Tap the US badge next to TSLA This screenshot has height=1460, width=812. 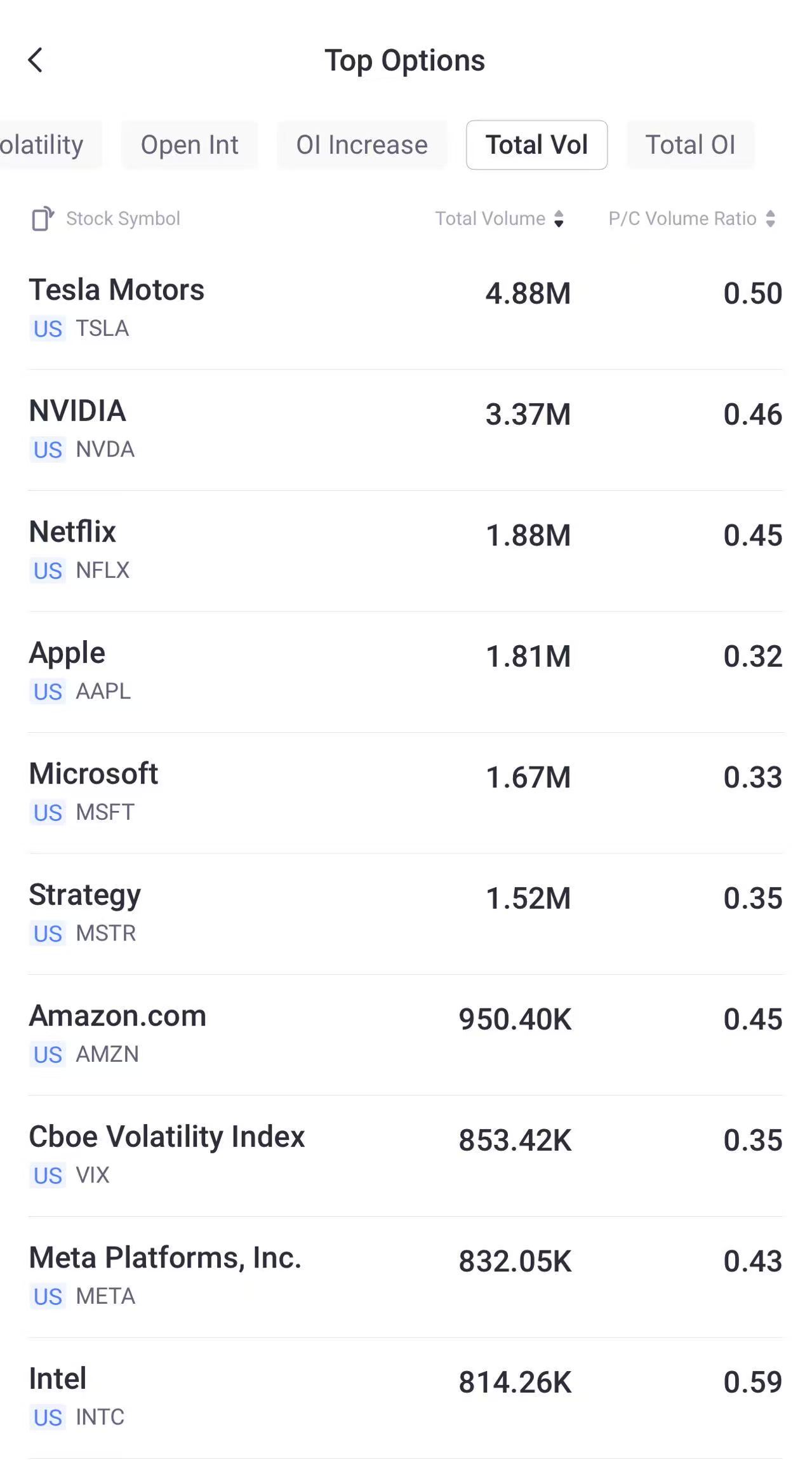pyautogui.click(x=47, y=329)
